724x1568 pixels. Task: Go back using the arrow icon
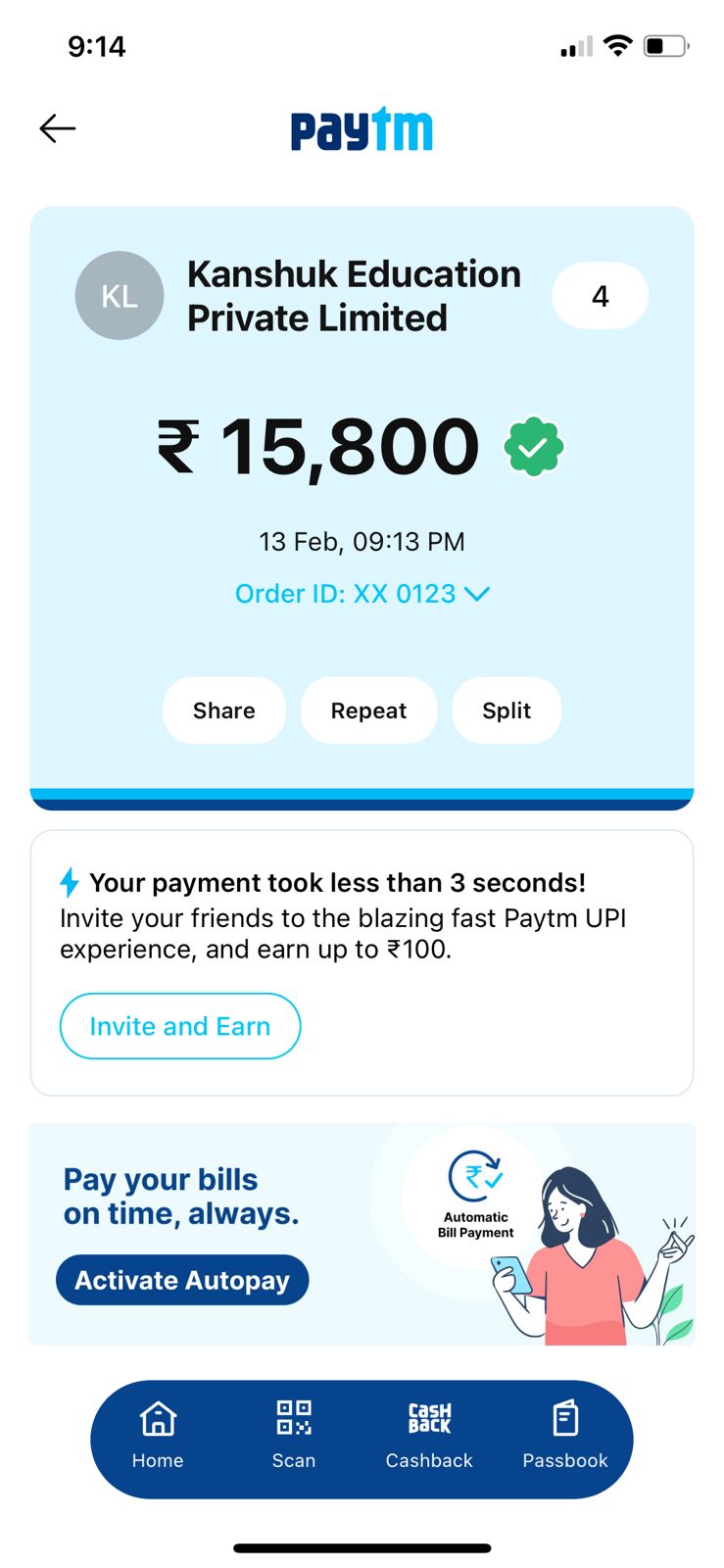(x=58, y=128)
